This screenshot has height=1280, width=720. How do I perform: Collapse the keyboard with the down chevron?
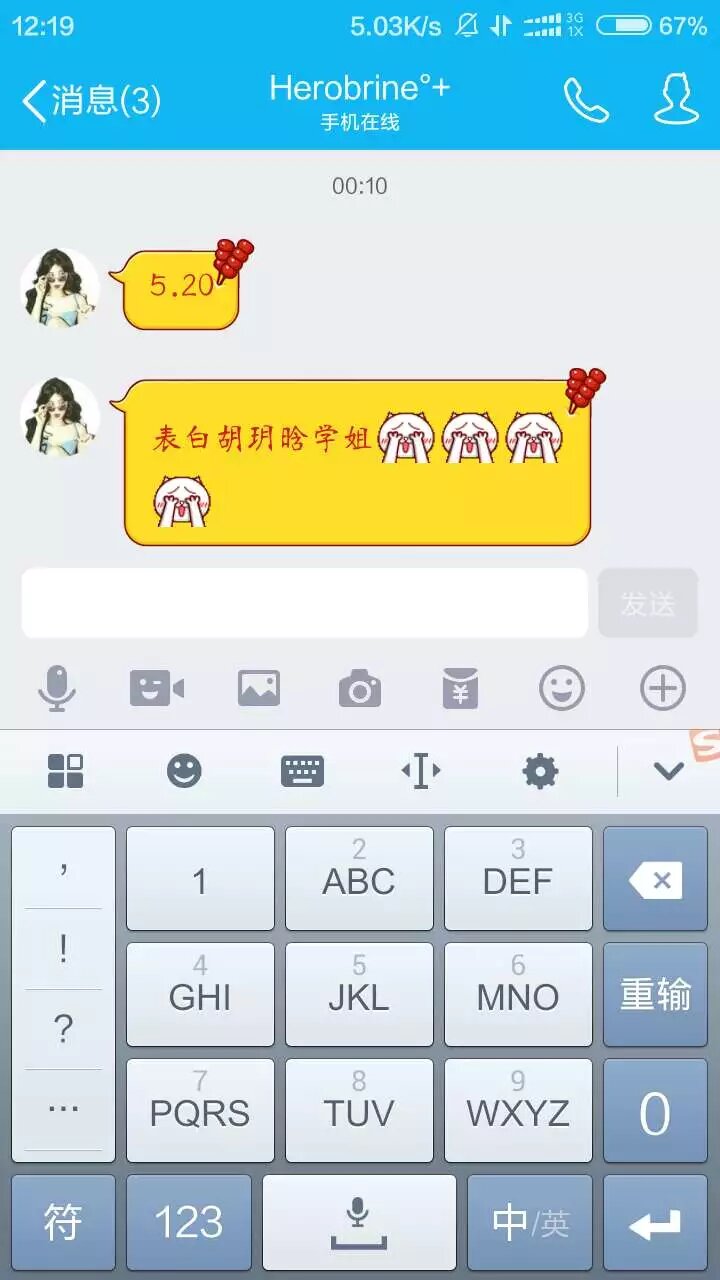668,771
